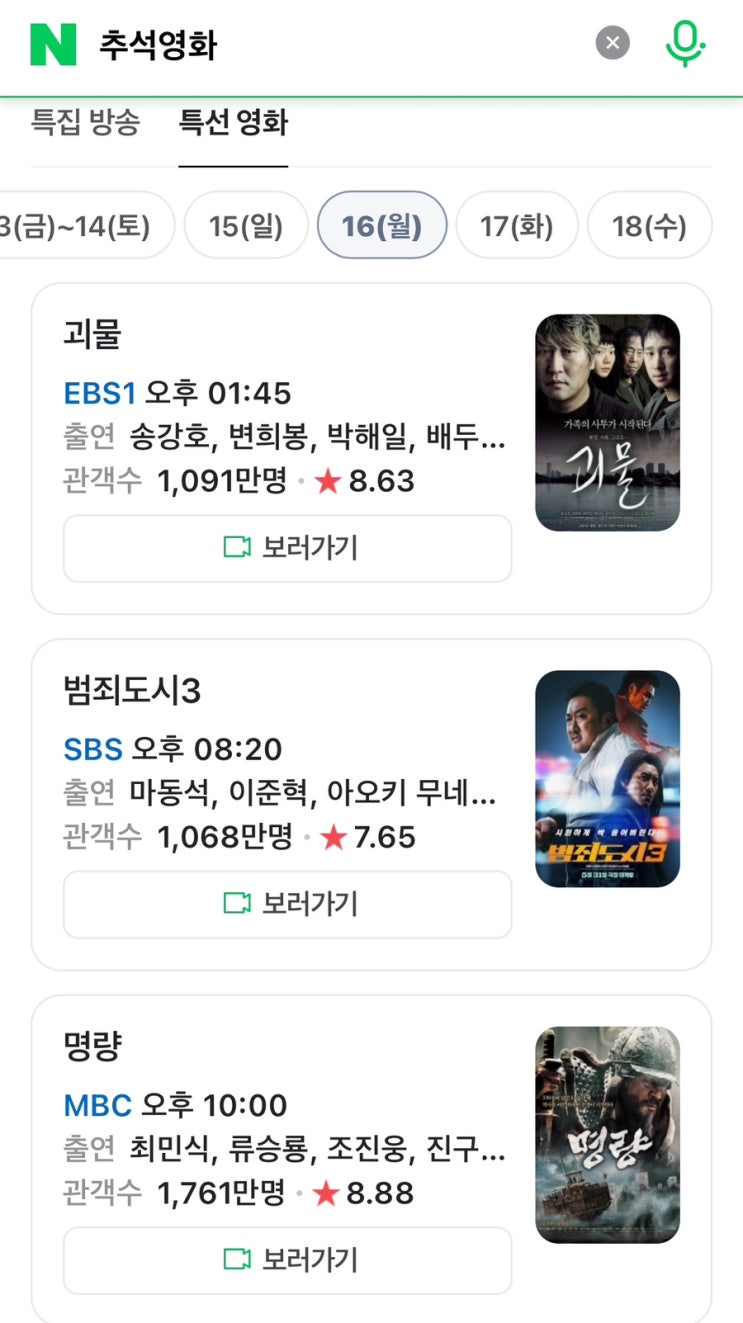Clear the search text 추석영화
This screenshot has width=743, height=1323.
pos(613,43)
